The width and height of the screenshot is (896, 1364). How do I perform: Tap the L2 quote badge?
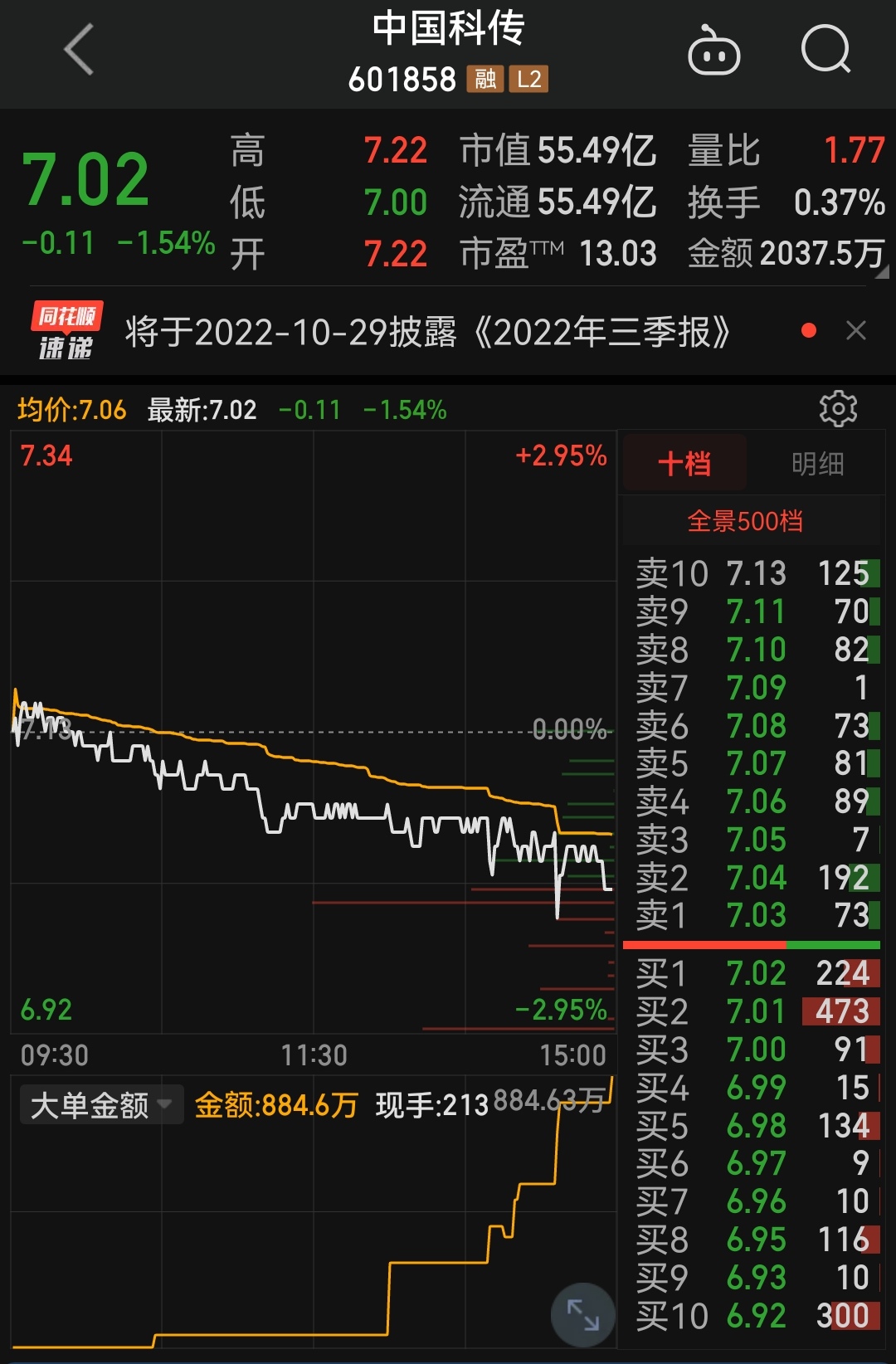click(528, 79)
